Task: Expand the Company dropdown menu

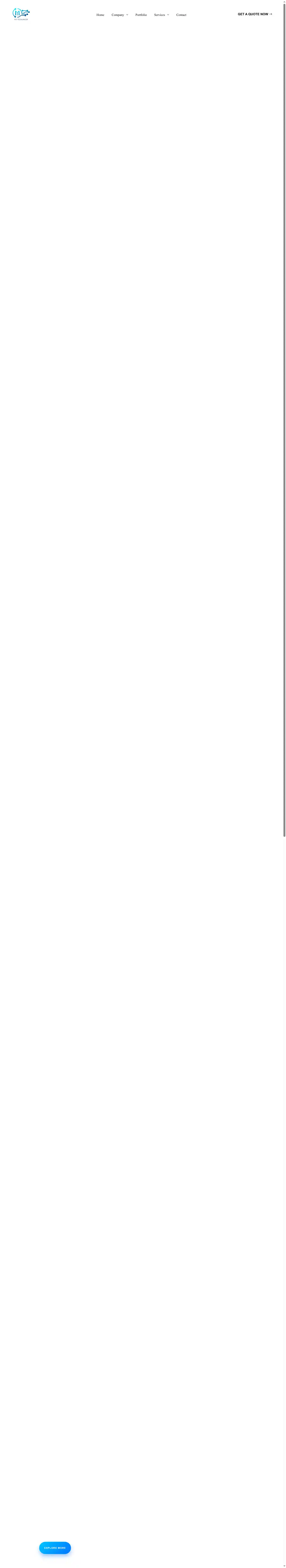Action: [x=119, y=15]
